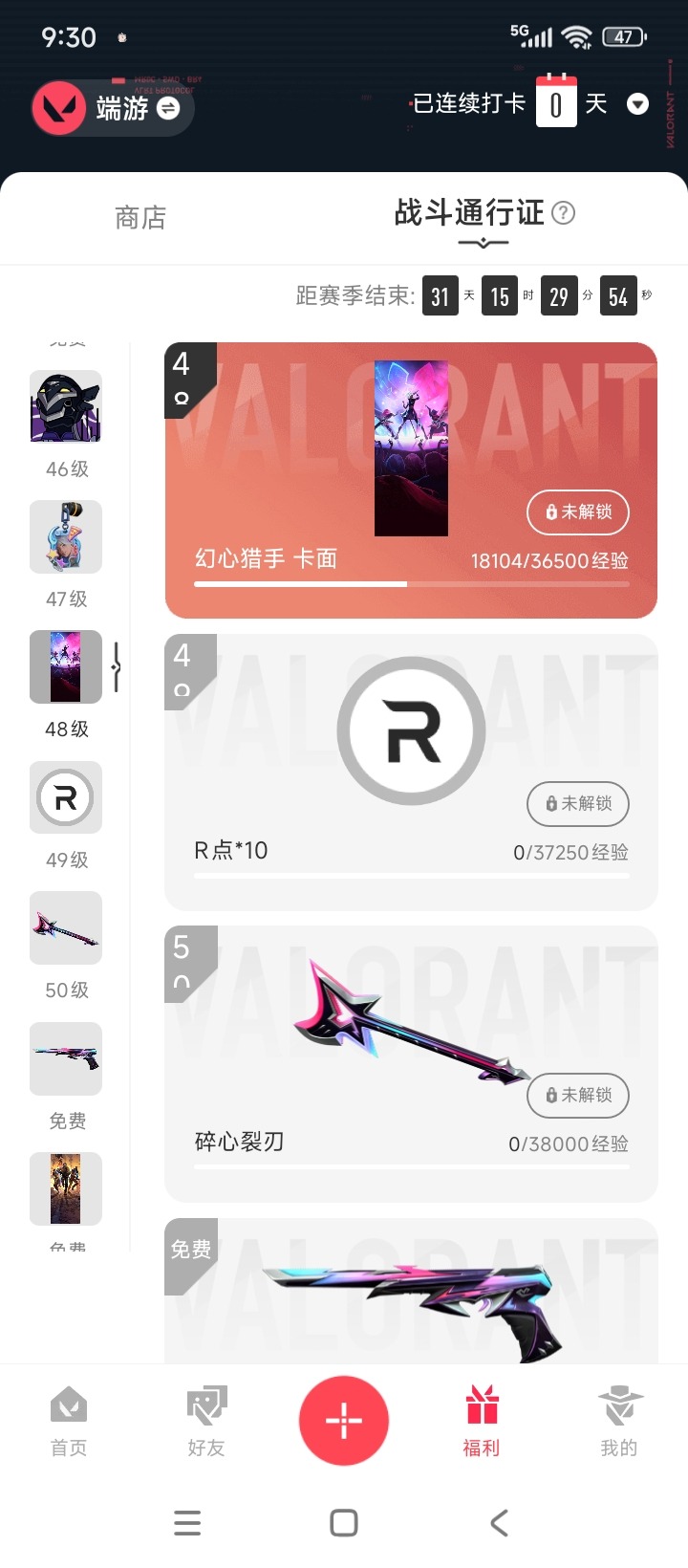Tap 未解锁 on the R点*10 reward
The width and height of the screenshot is (688, 1568).
pyautogui.click(x=577, y=804)
